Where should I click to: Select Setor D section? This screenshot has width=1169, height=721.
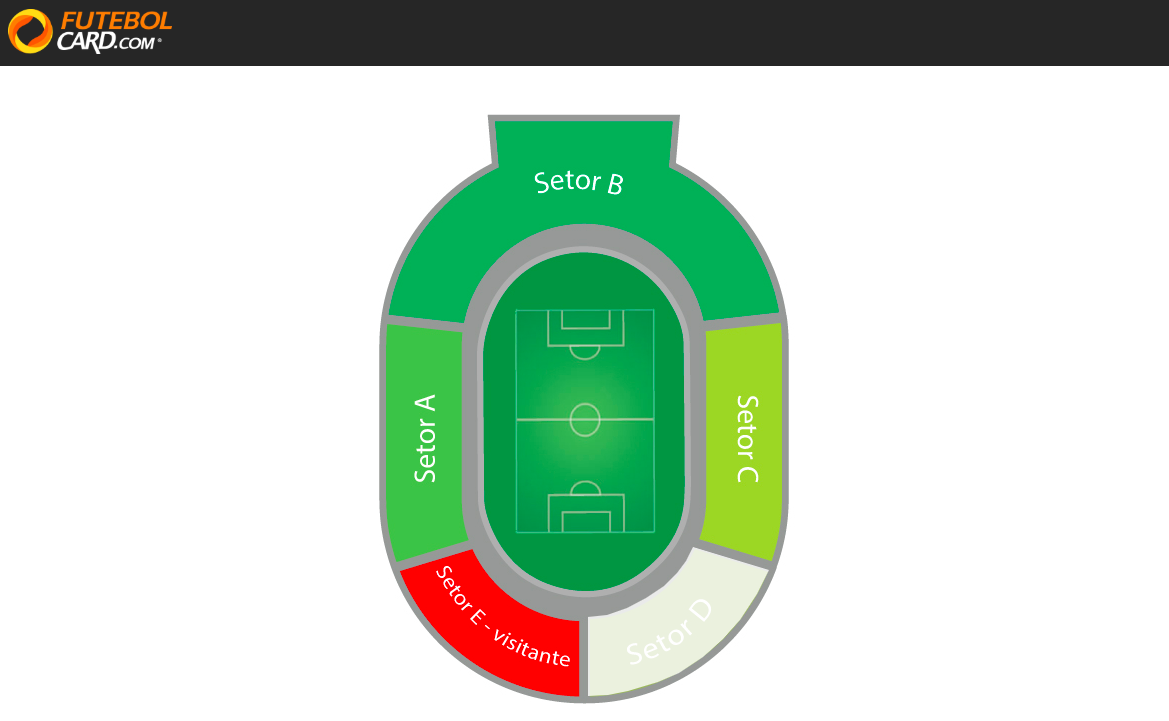point(670,632)
